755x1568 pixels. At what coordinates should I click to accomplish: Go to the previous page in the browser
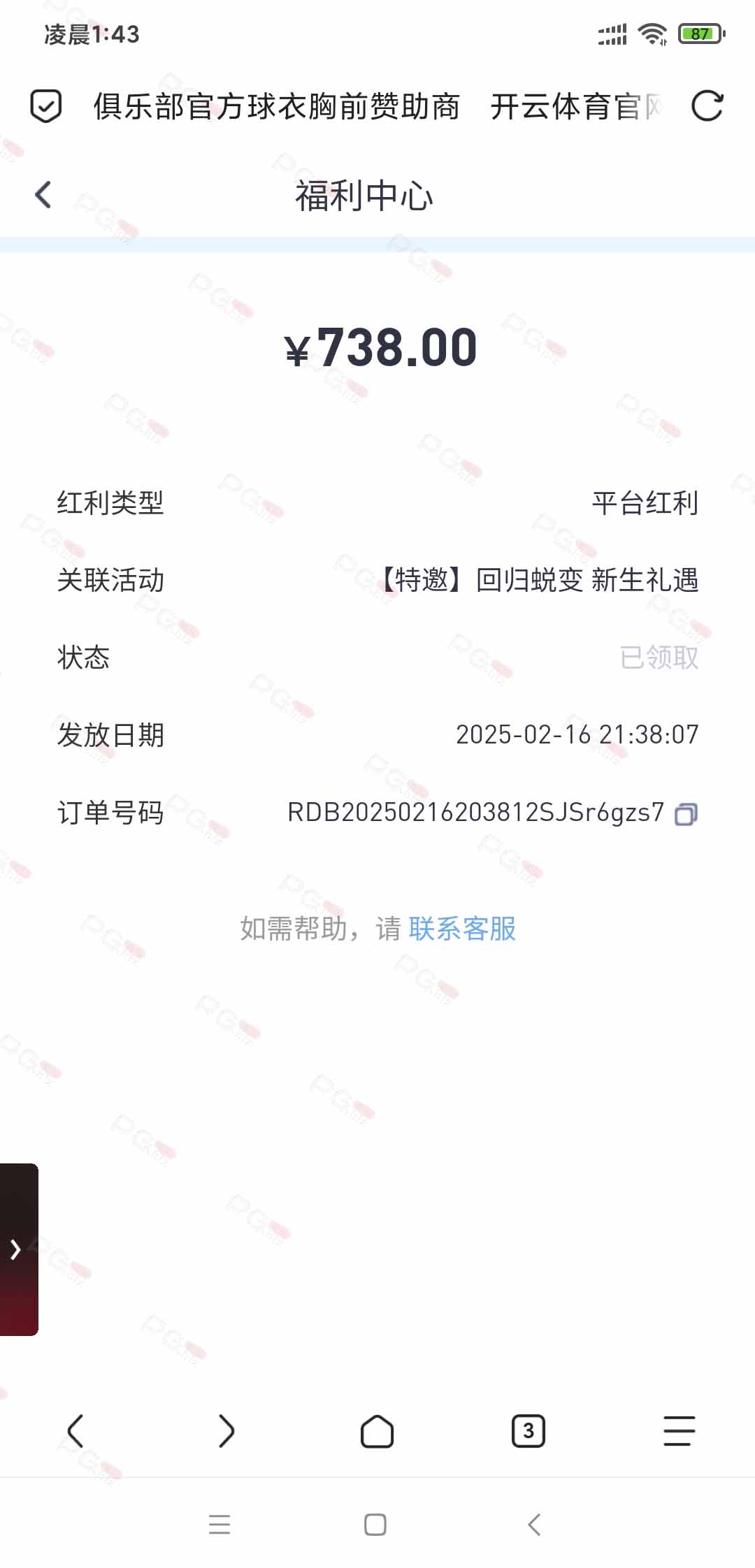coord(75,1430)
